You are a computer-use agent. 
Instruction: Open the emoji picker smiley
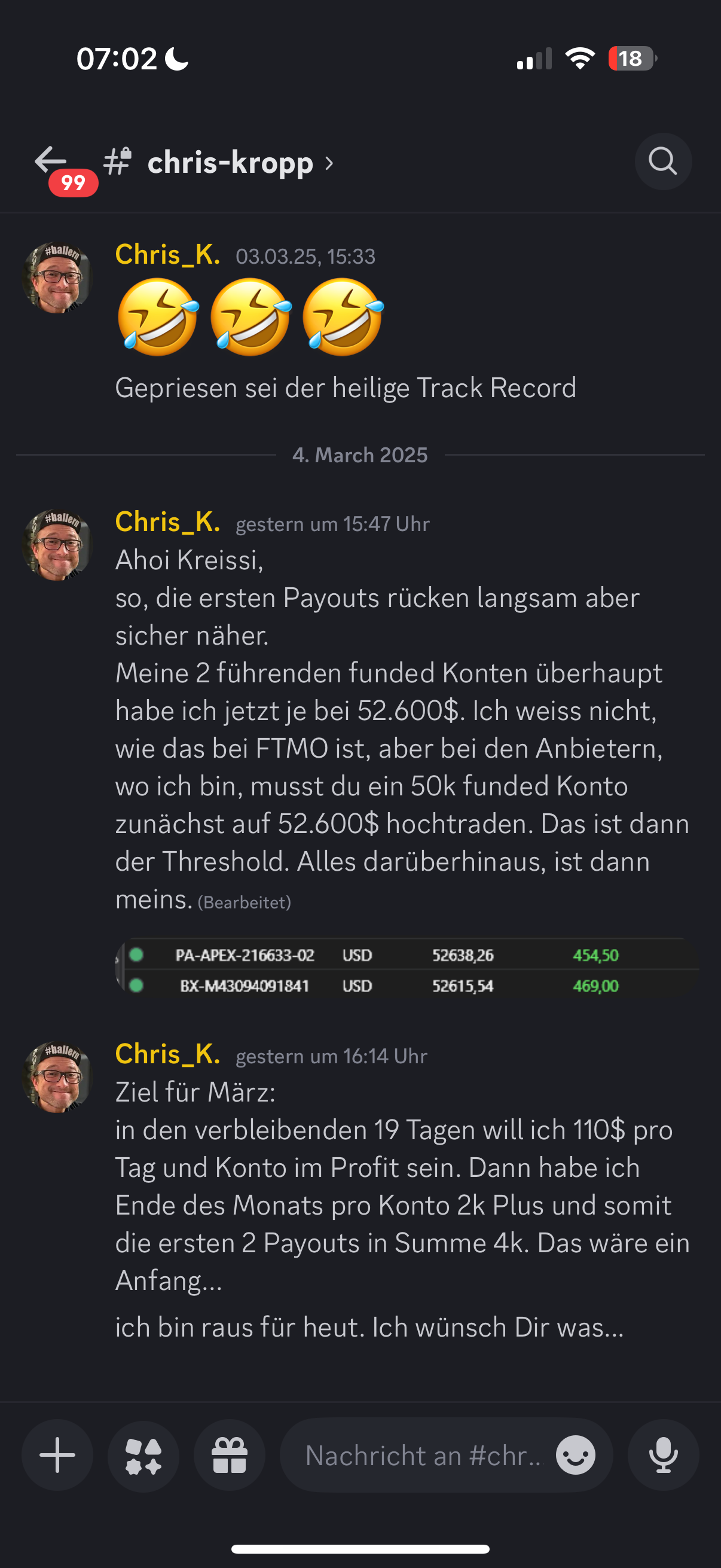(x=576, y=1455)
